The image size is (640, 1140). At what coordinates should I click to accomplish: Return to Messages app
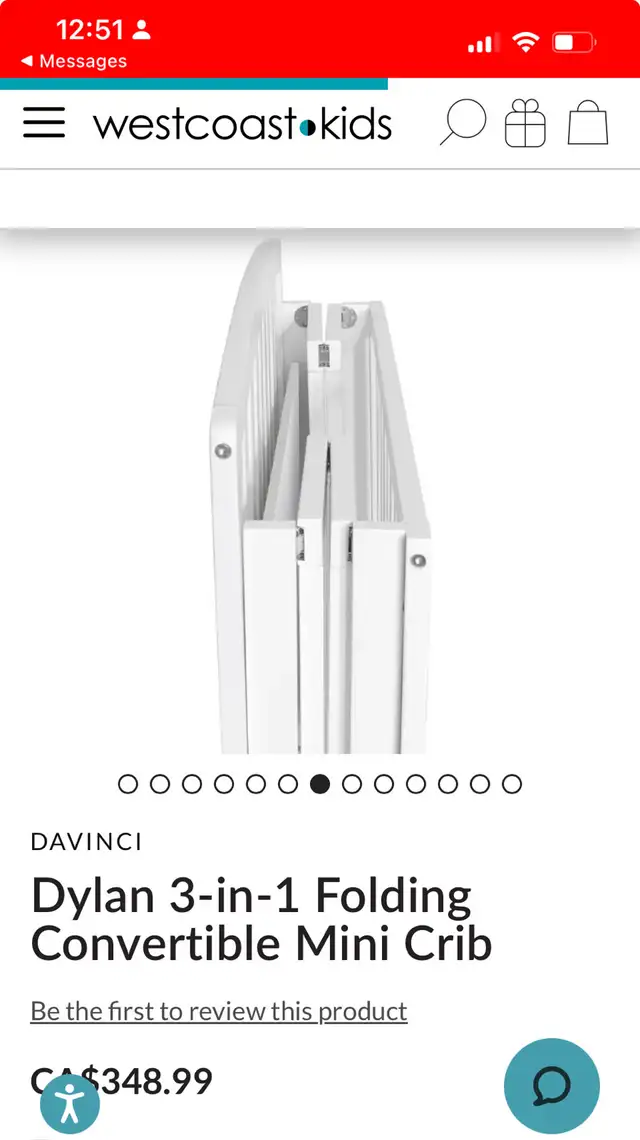point(73,61)
